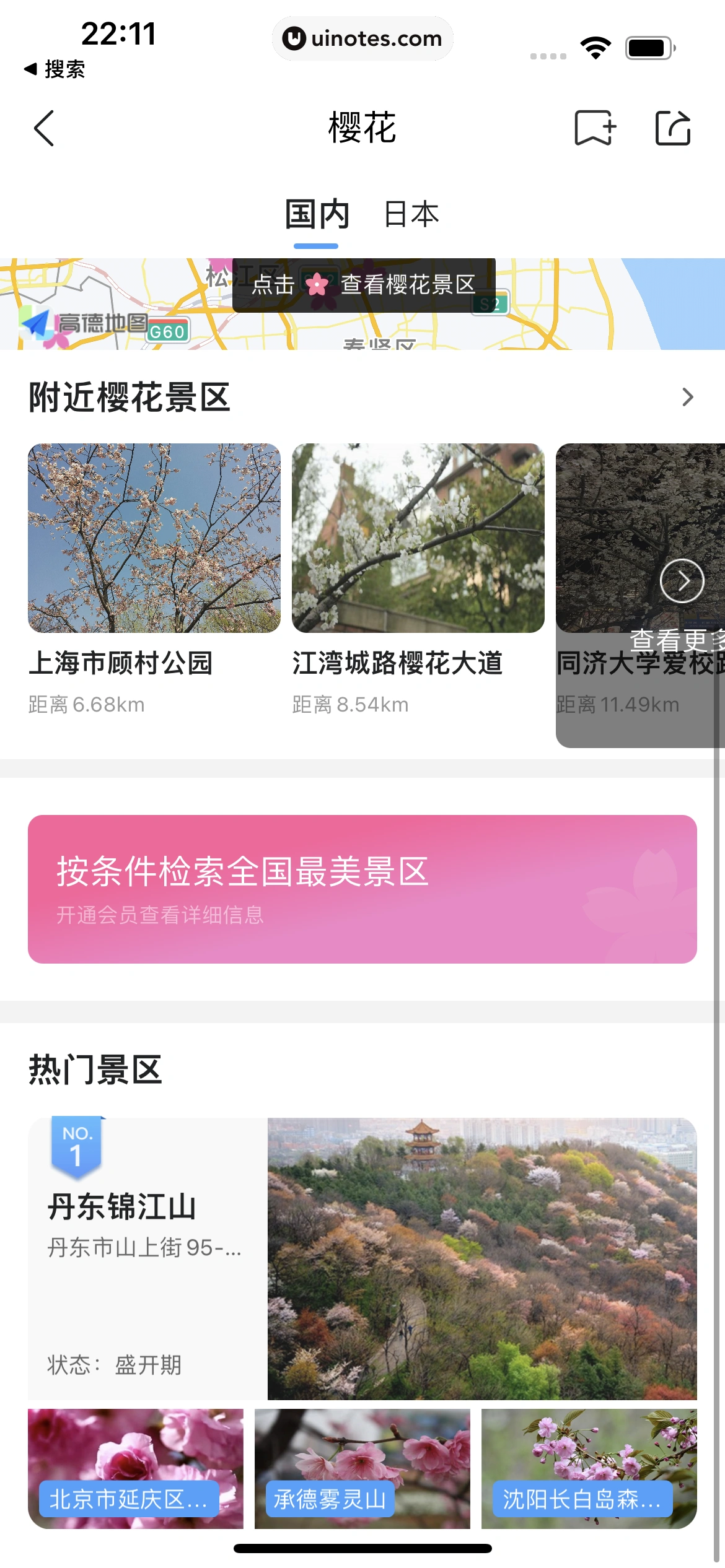This screenshot has width=725, height=1568.
Task: Click the bookmark collection icon
Action: (592, 128)
